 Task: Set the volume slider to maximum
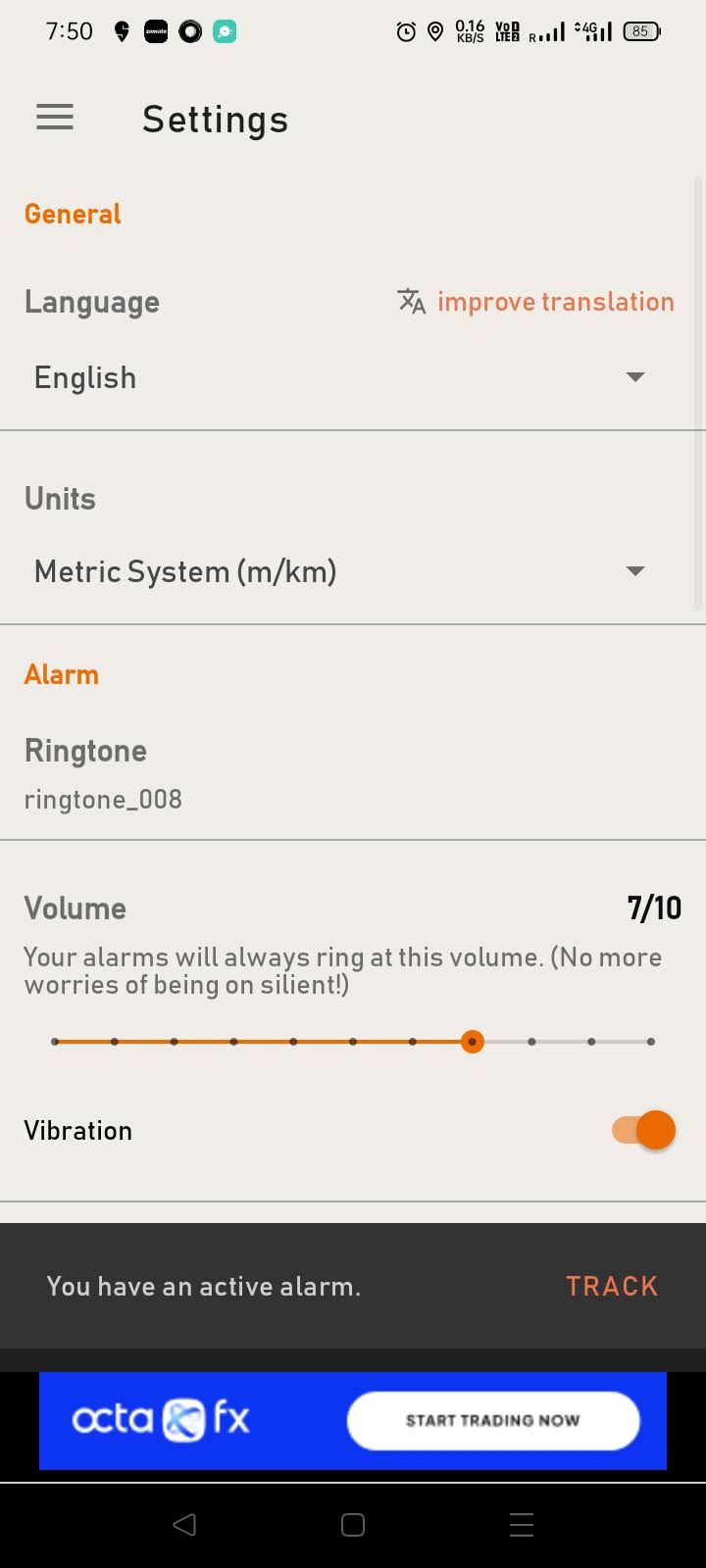point(651,1042)
